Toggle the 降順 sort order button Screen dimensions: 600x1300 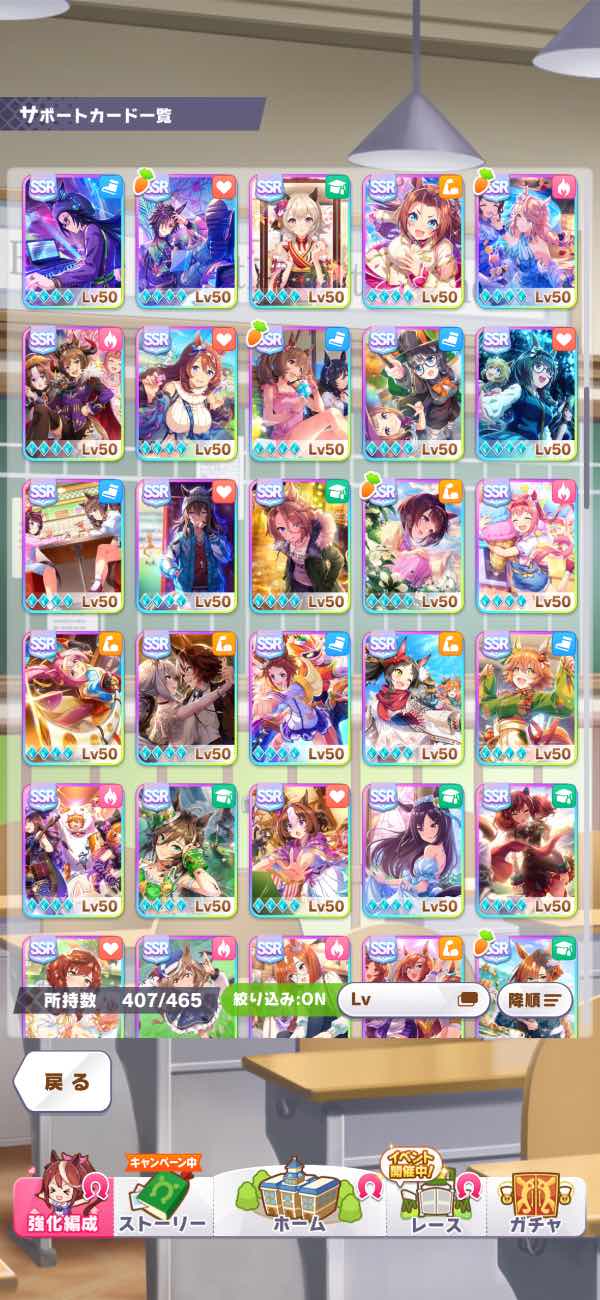point(535,999)
